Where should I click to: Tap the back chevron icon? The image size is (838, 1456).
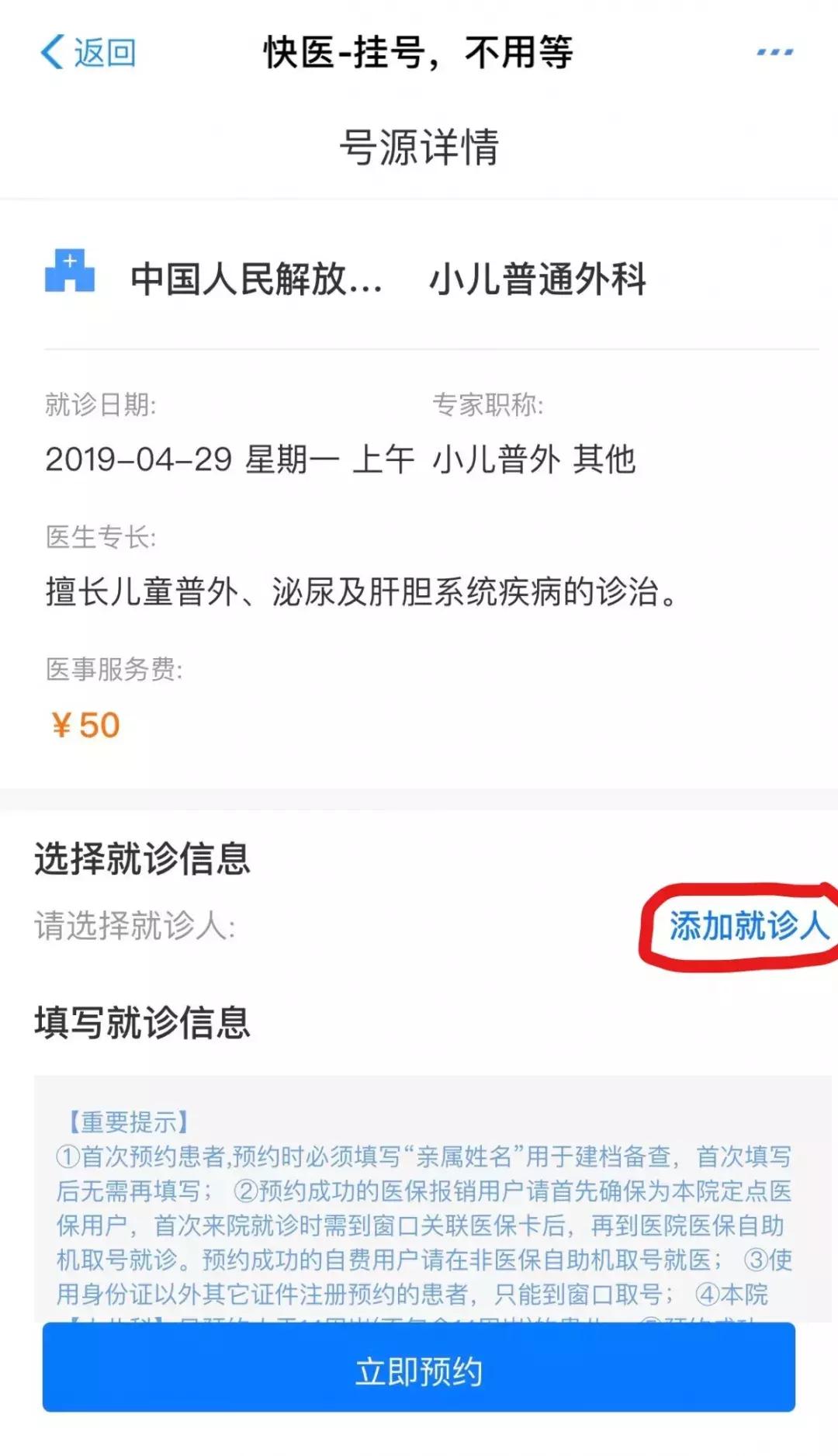point(51,53)
